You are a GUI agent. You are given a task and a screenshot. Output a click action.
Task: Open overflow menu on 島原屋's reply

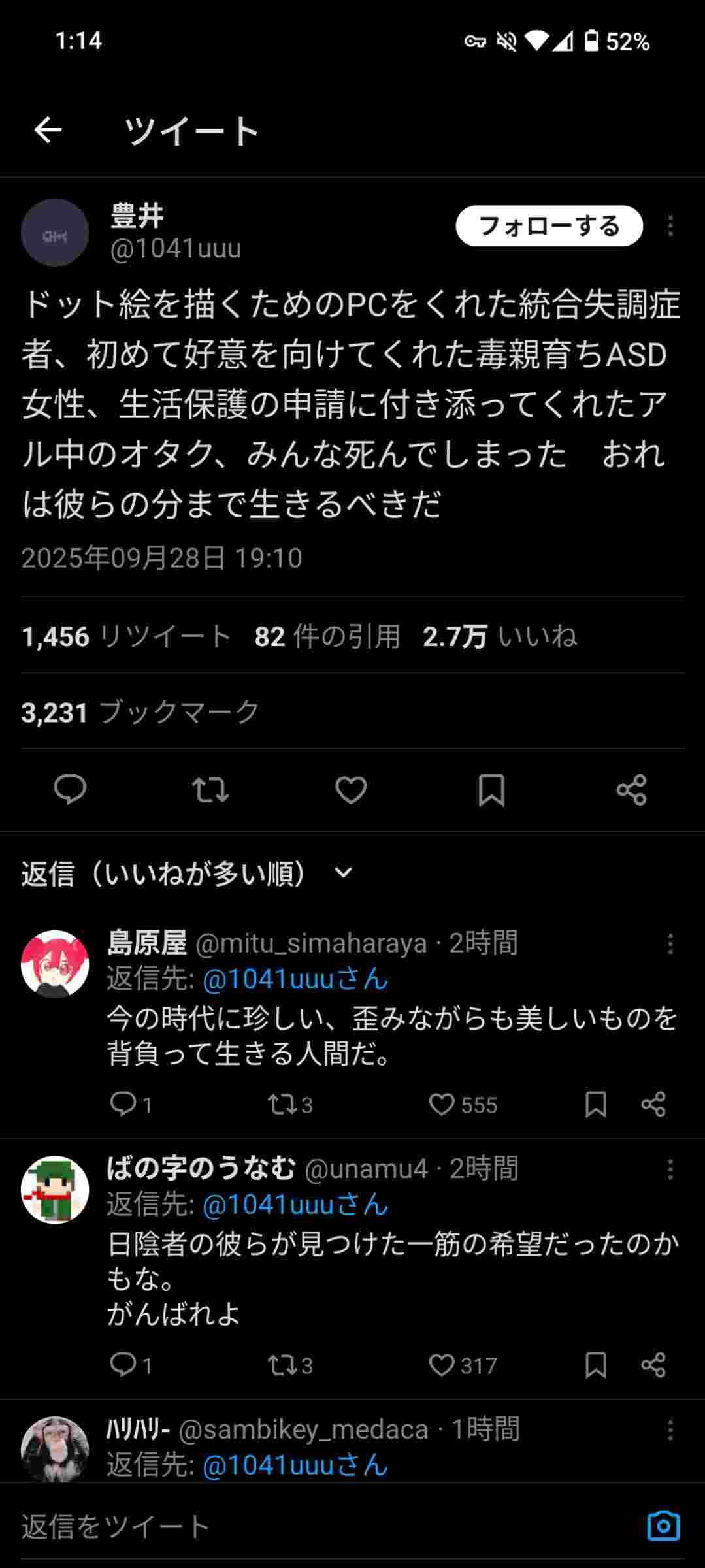coord(670,943)
